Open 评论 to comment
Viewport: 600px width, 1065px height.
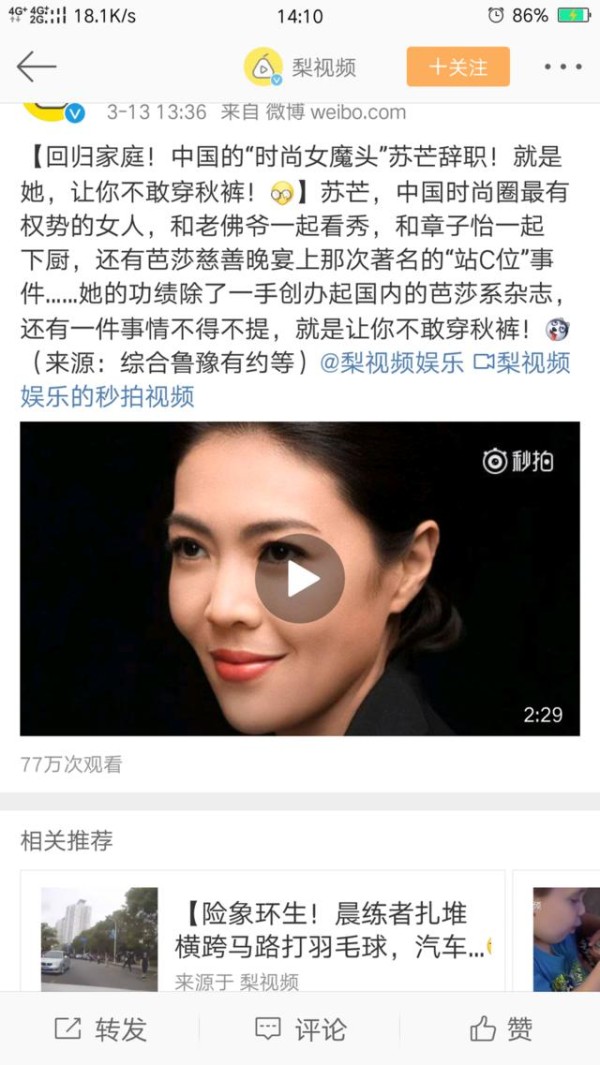click(x=300, y=1029)
